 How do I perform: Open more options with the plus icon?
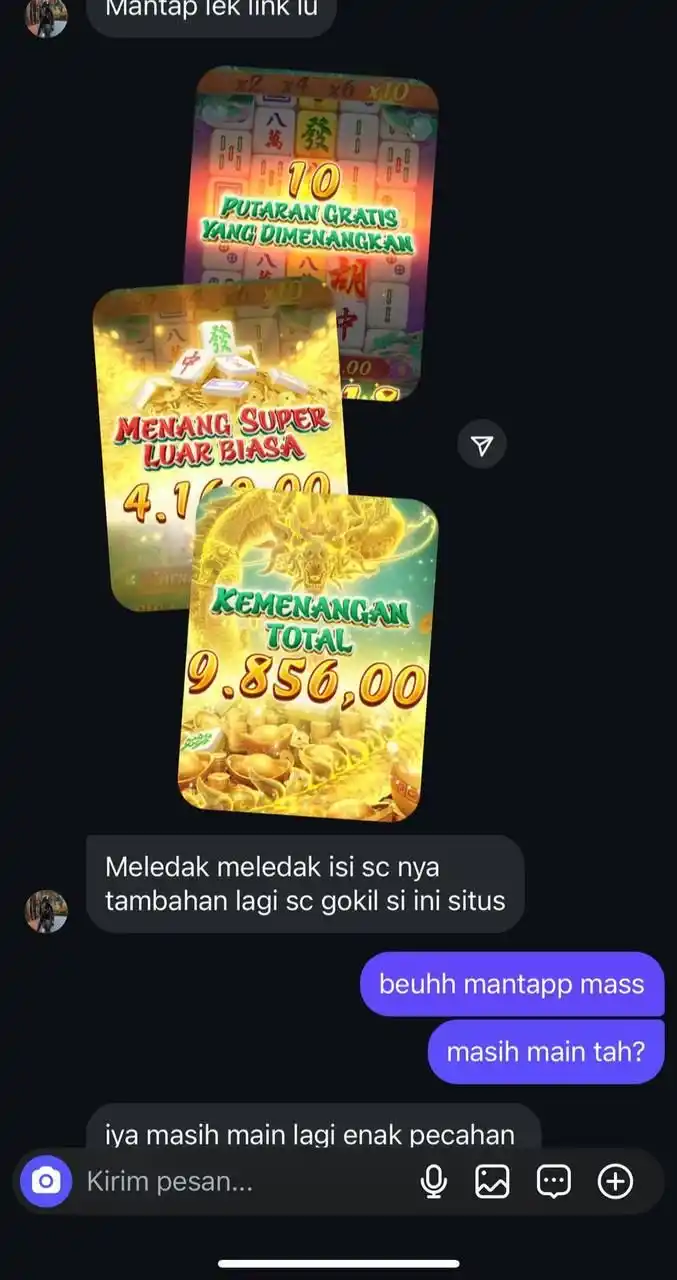[x=615, y=1182]
